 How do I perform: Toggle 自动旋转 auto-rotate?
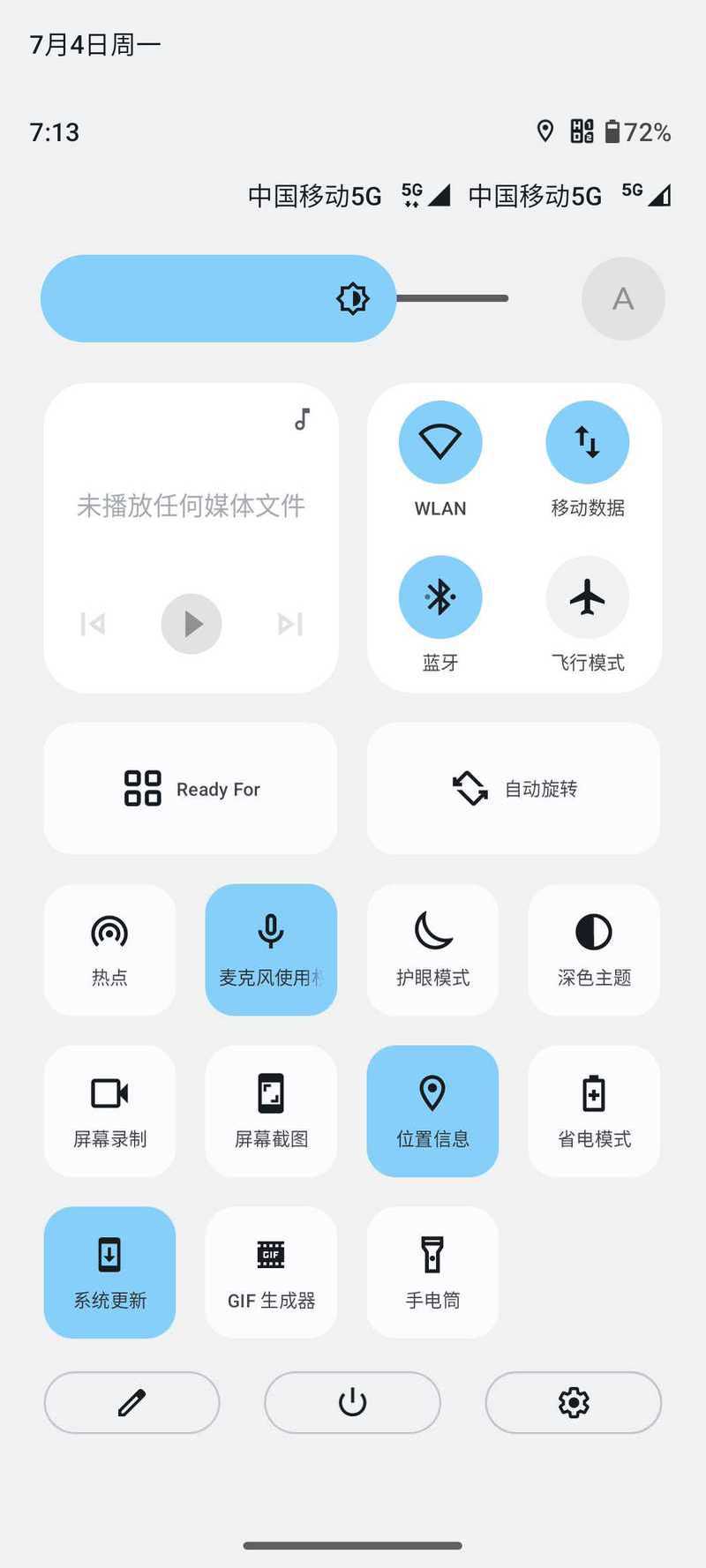pyautogui.click(x=514, y=788)
